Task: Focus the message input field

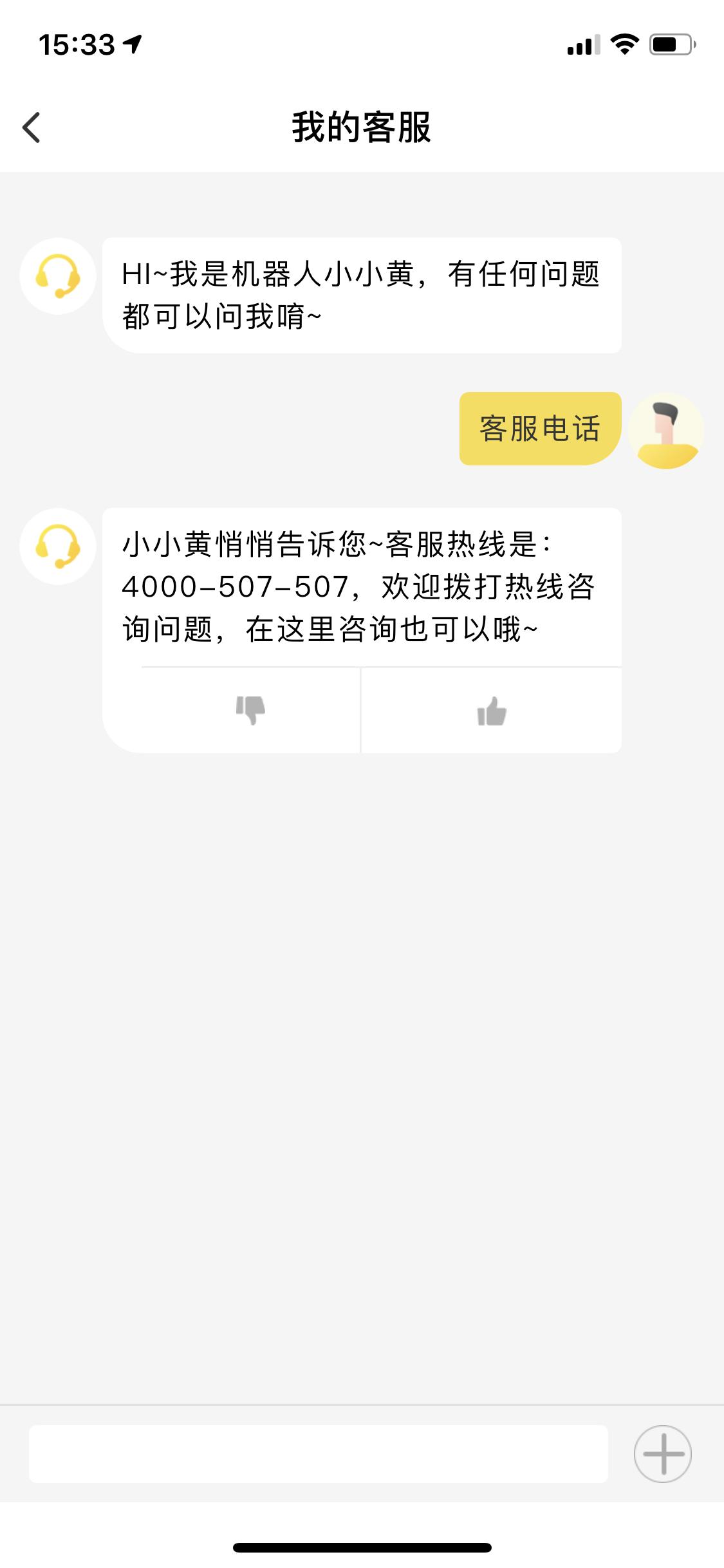Action: [319, 1453]
